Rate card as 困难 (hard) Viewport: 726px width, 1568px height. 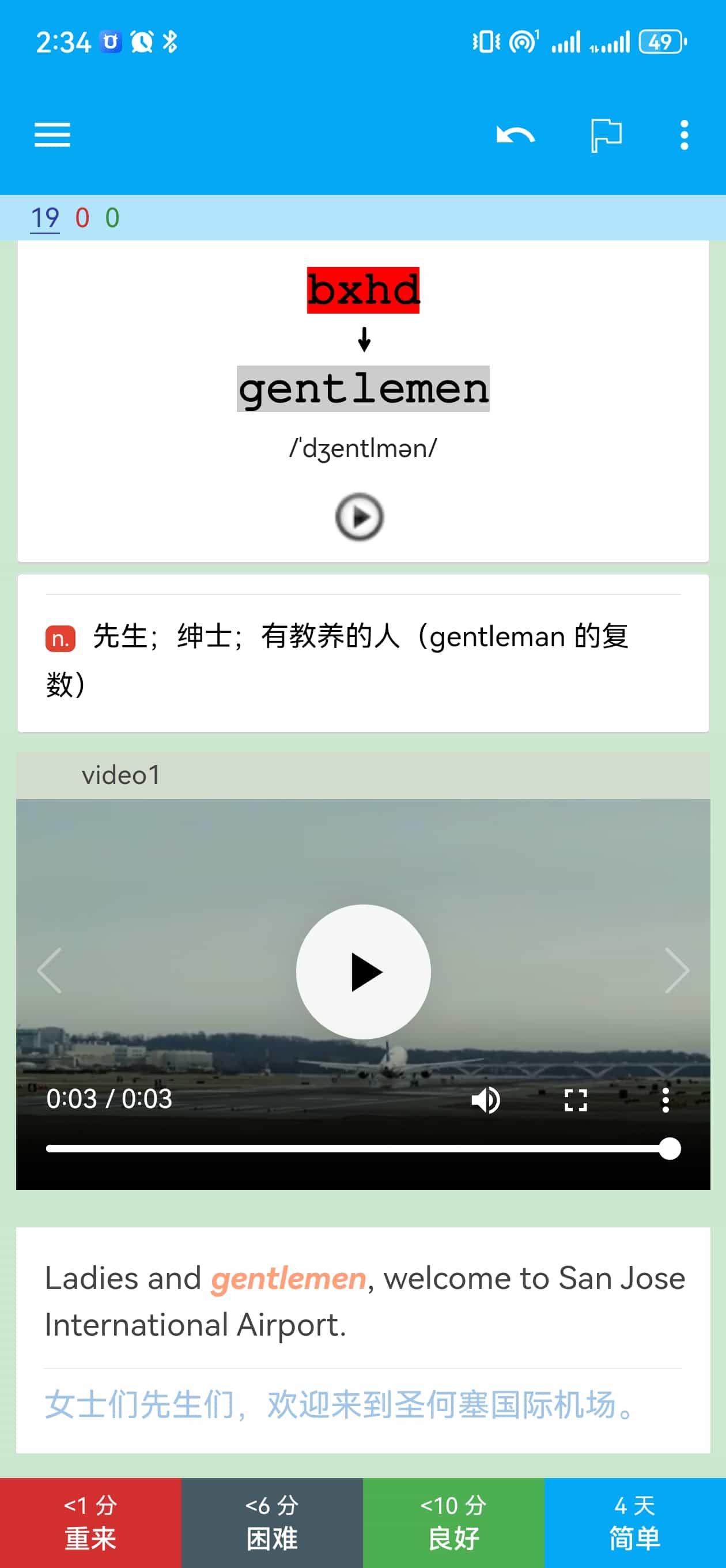pyautogui.click(x=272, y=1522)
